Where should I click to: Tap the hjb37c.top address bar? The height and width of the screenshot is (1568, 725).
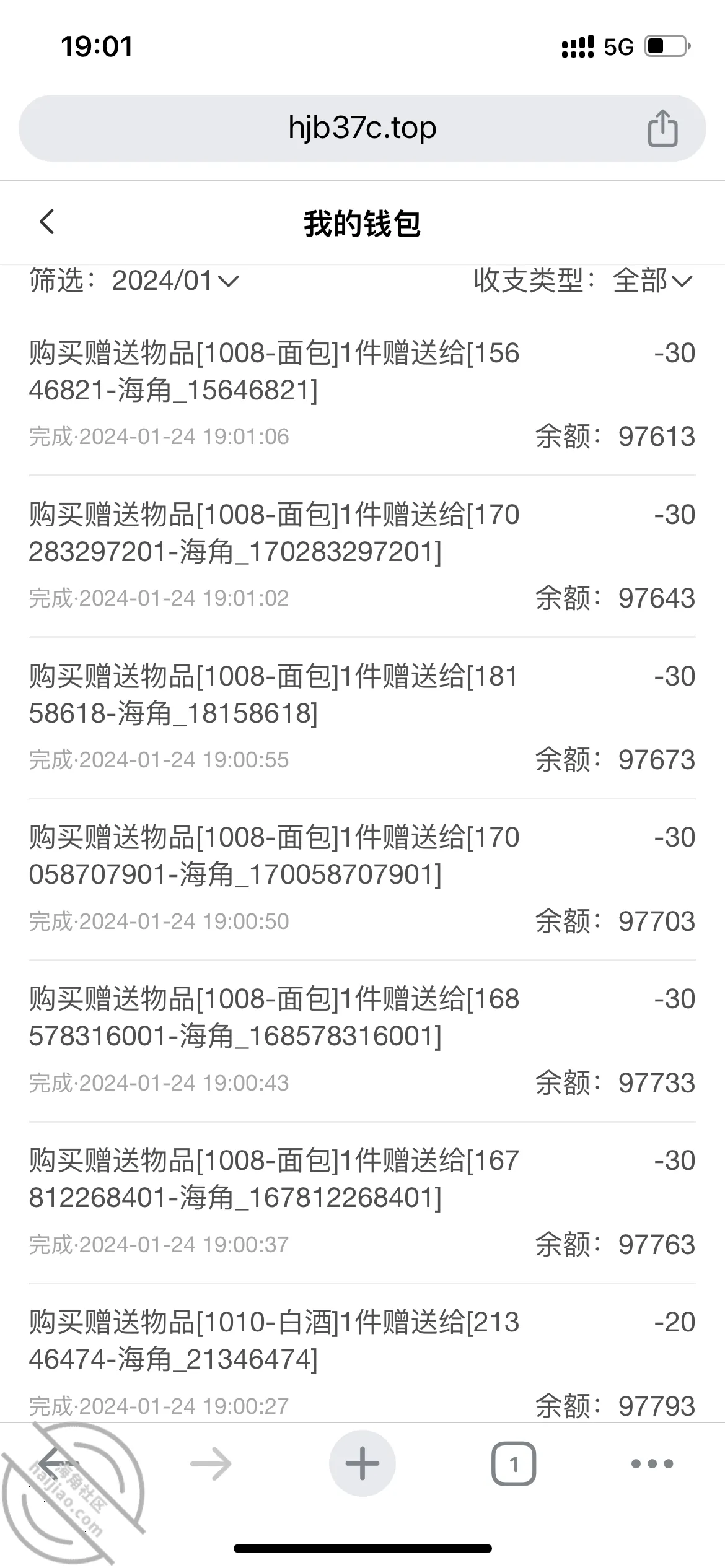[362, 128]
